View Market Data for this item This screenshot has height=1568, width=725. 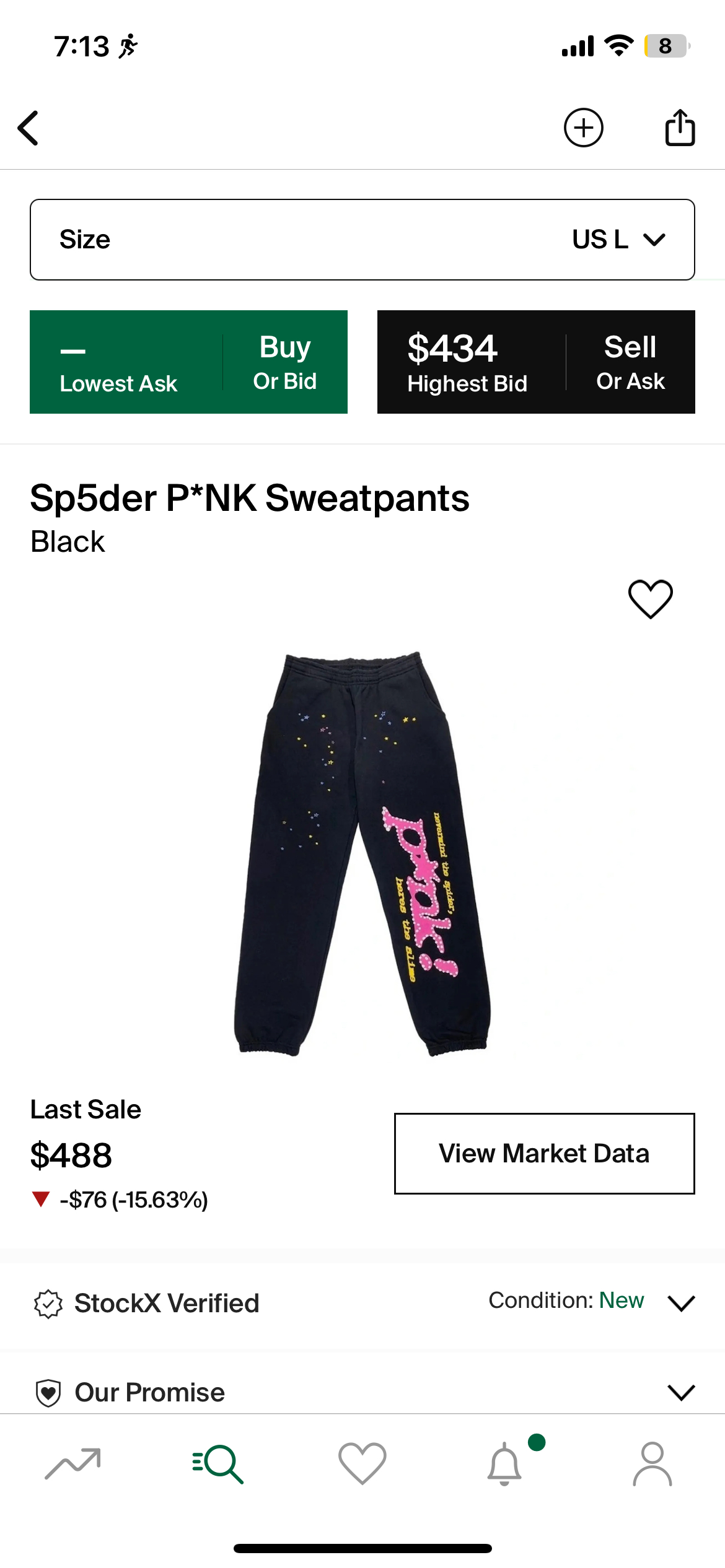pyautogui.click(x=544, y=1153)
